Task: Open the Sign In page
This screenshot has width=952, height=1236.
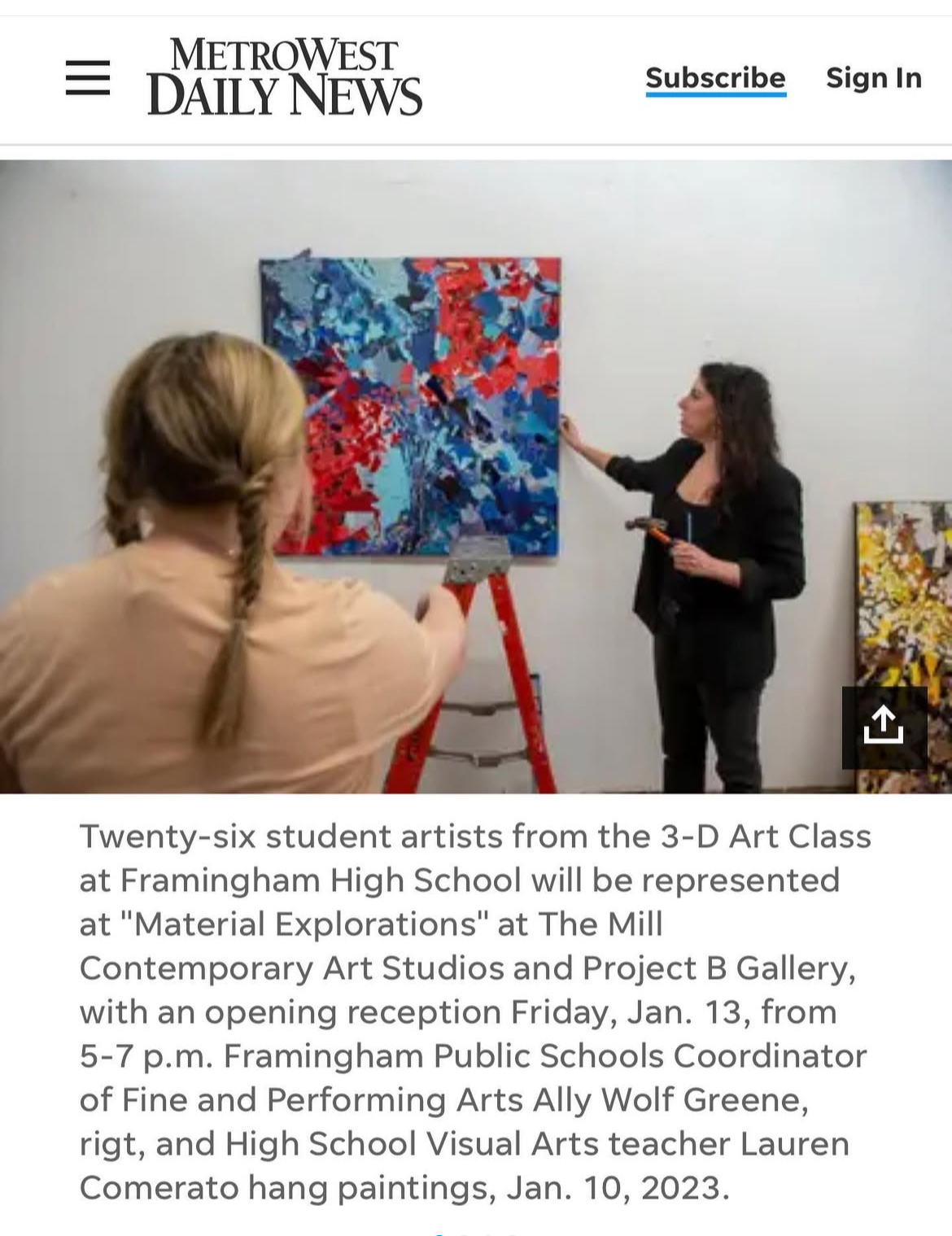Action: [x=873, y=78]
